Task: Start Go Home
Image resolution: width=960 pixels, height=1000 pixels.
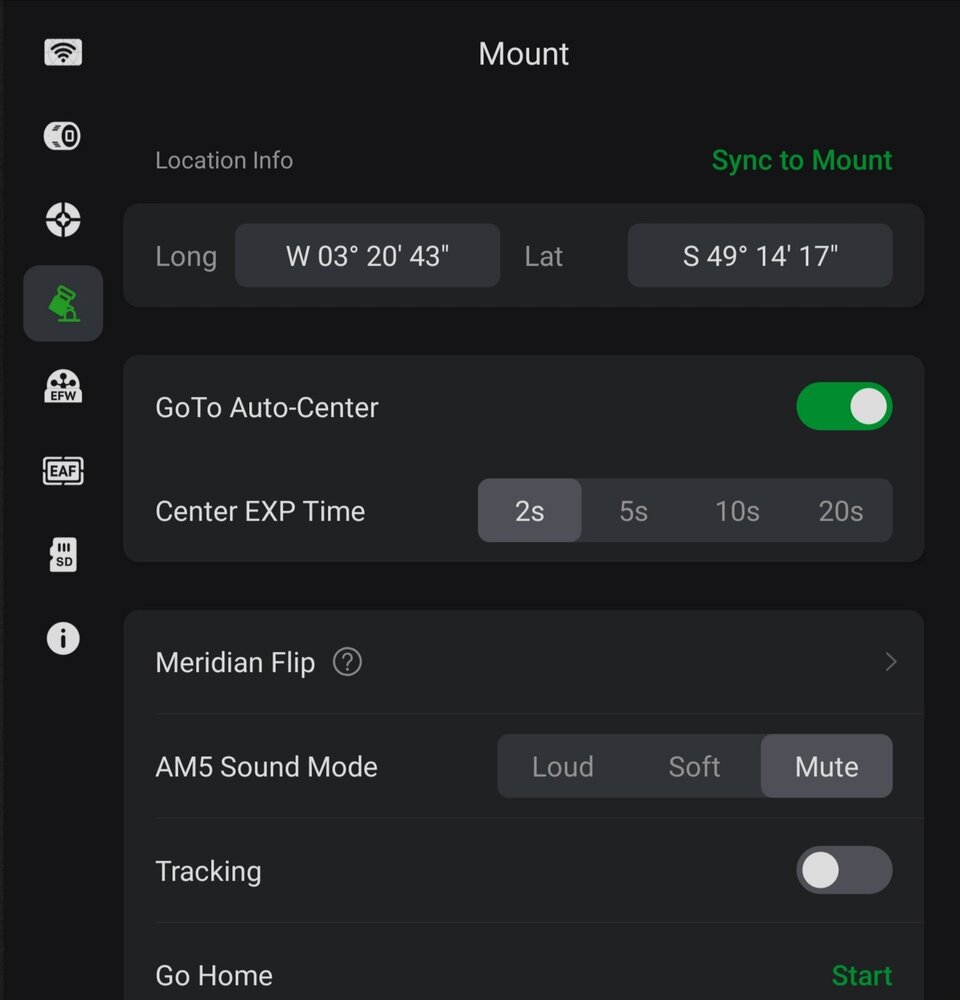Action: pos(861,975)
